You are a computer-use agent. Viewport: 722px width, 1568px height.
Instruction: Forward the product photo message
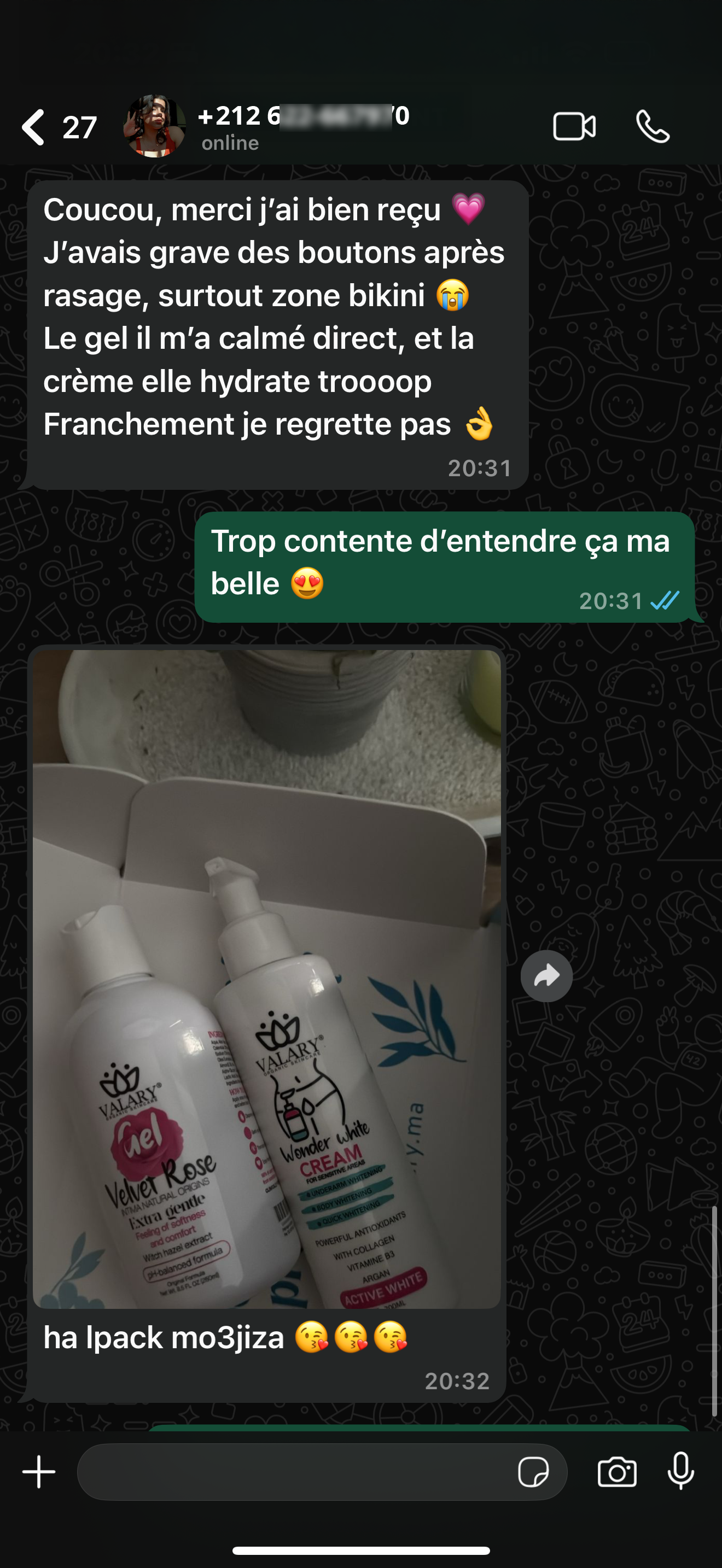(546, 976)
